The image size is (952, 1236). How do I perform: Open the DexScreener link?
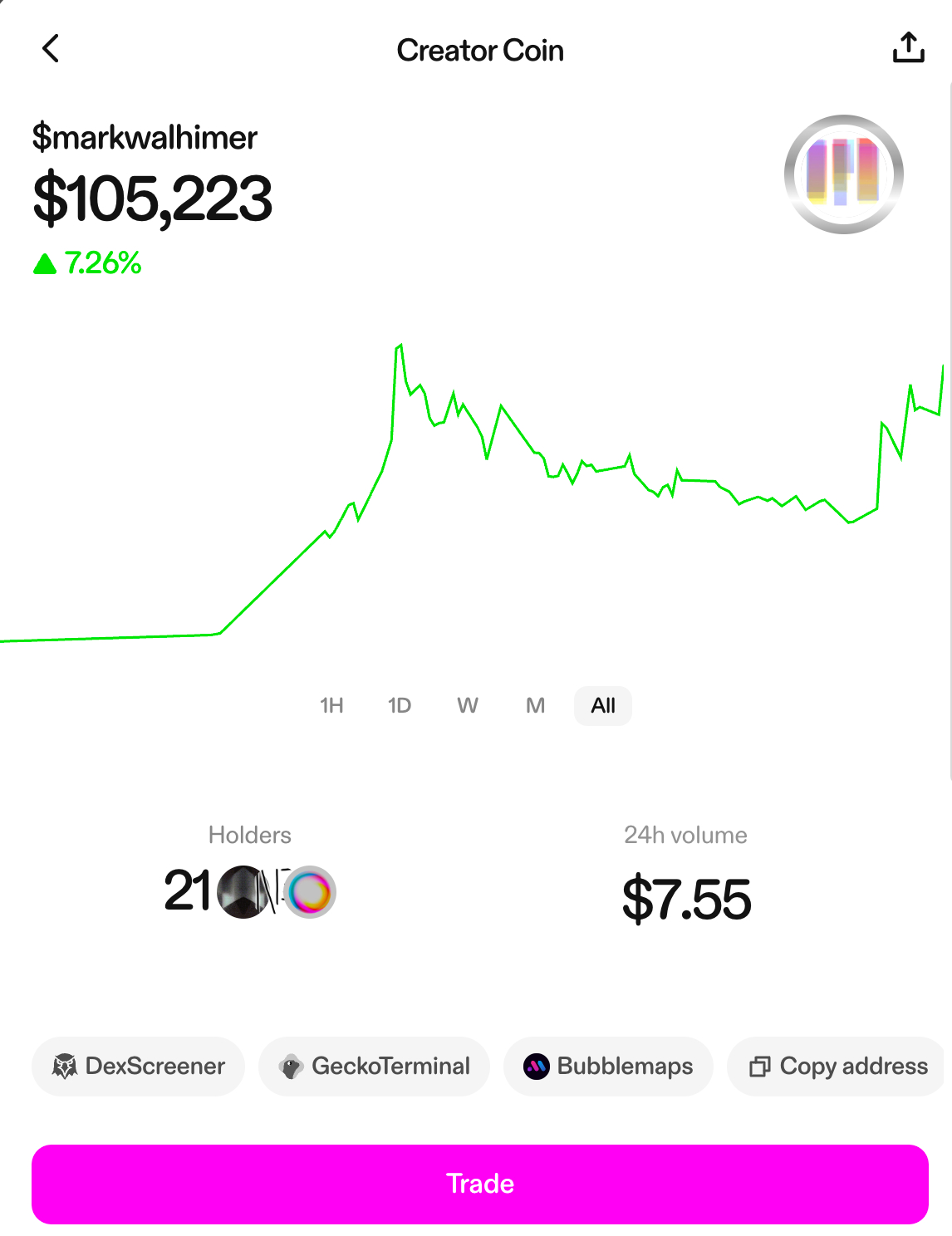[139, 1066]
